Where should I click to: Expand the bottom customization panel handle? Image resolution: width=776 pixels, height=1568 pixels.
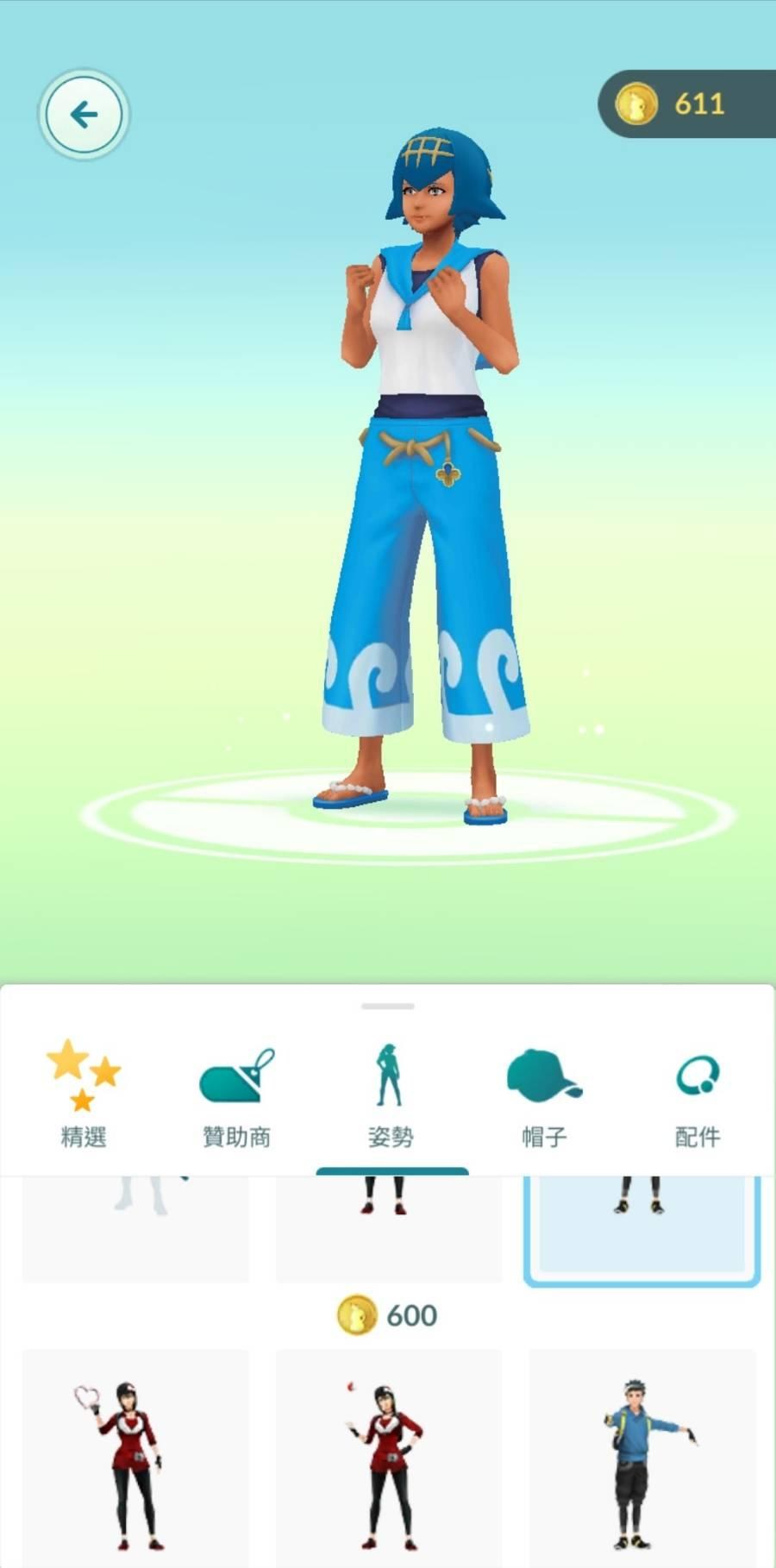387,1007
